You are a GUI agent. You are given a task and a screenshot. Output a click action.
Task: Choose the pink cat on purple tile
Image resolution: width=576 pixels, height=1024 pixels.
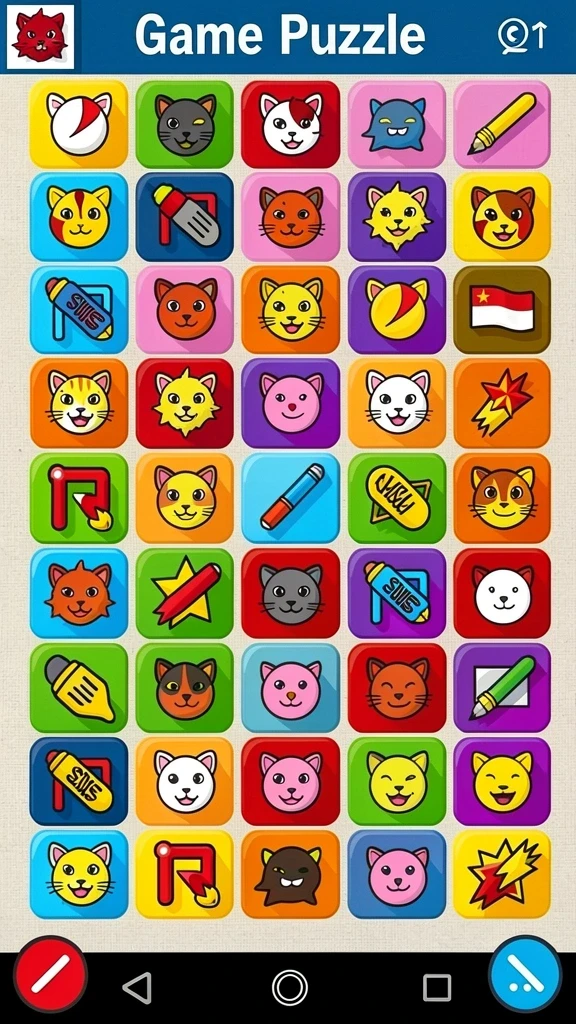[291, 403]
